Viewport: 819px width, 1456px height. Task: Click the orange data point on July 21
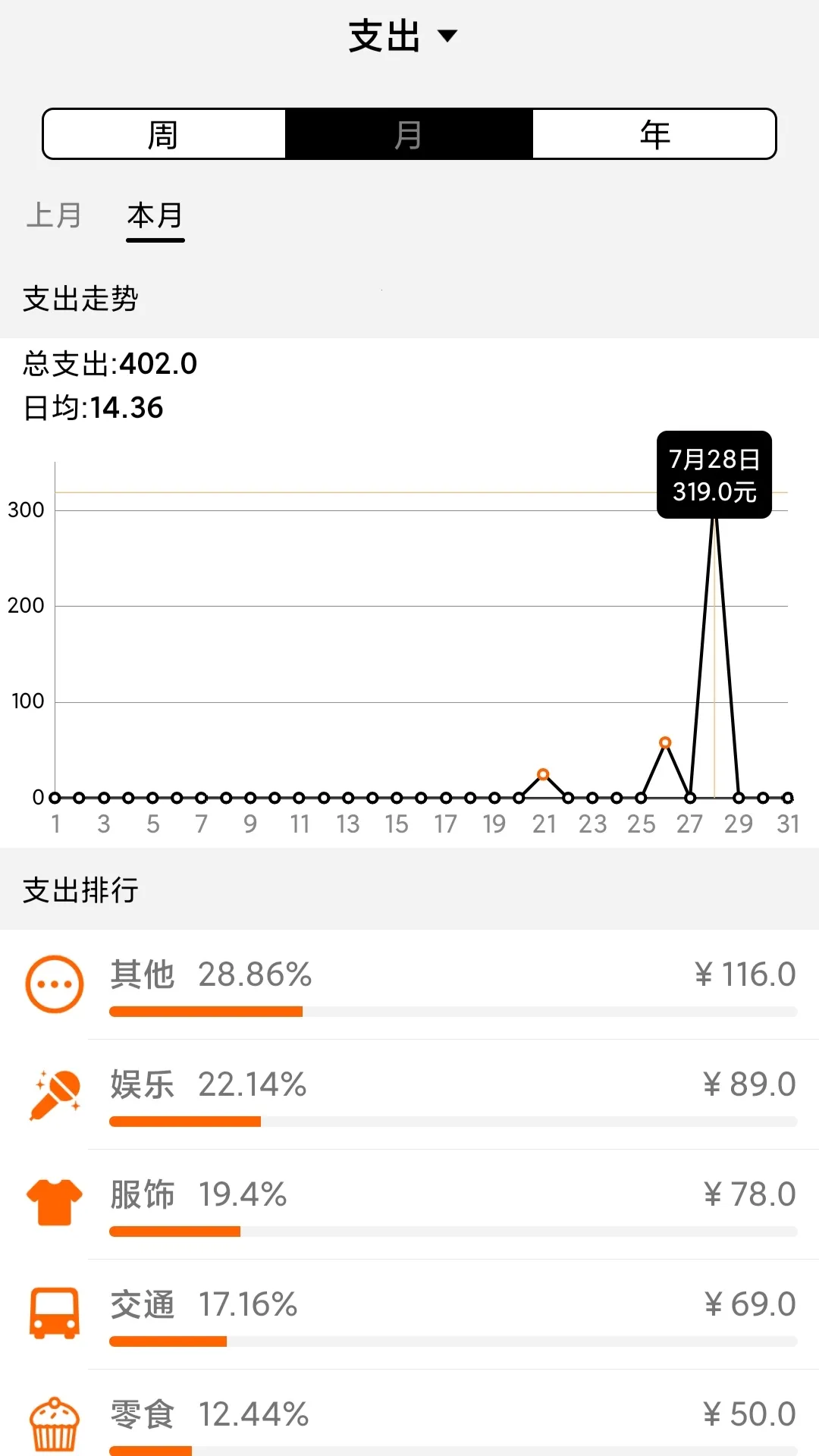click(x=544, y=774)
